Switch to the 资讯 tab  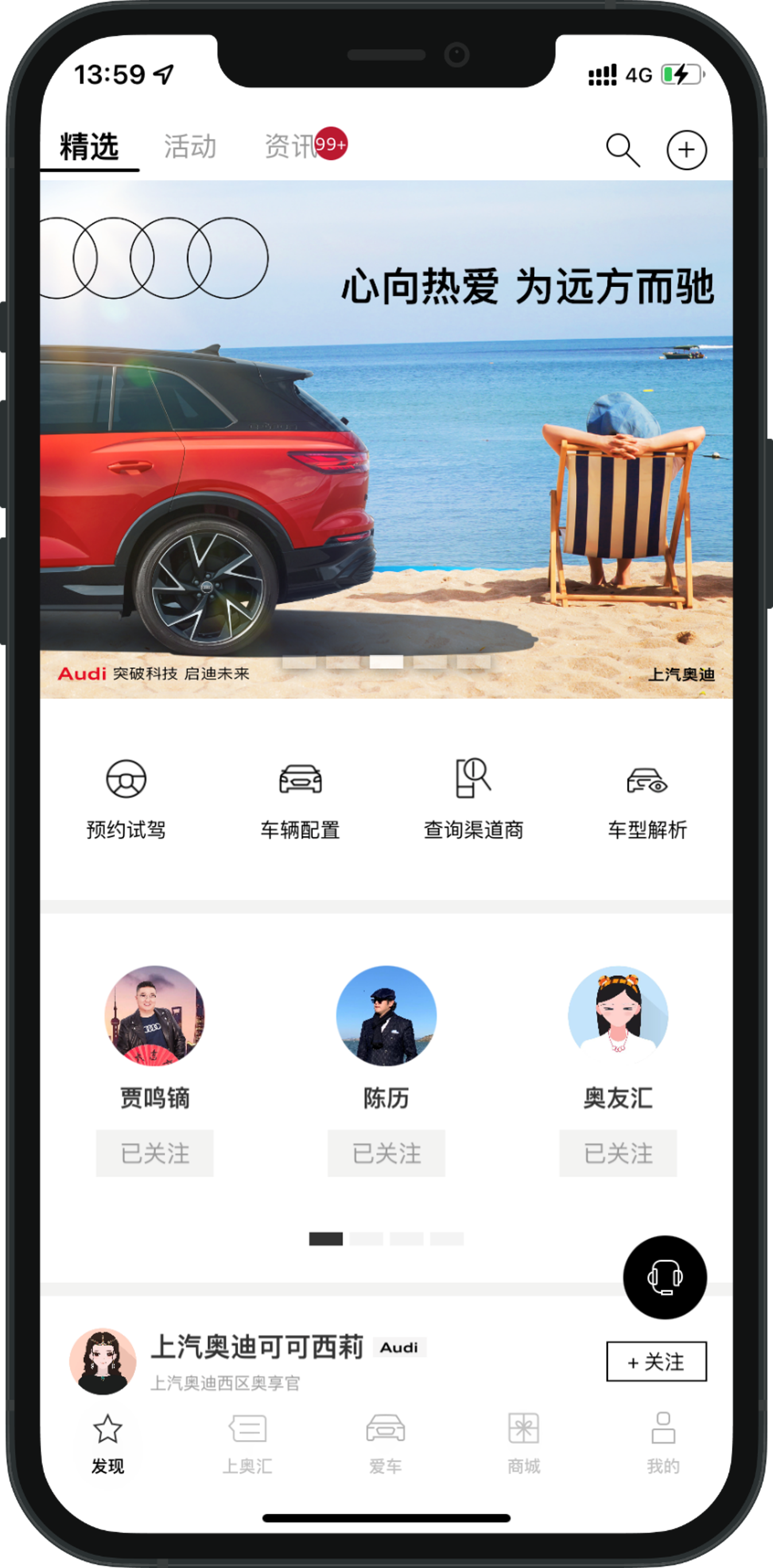pos(291,147)
